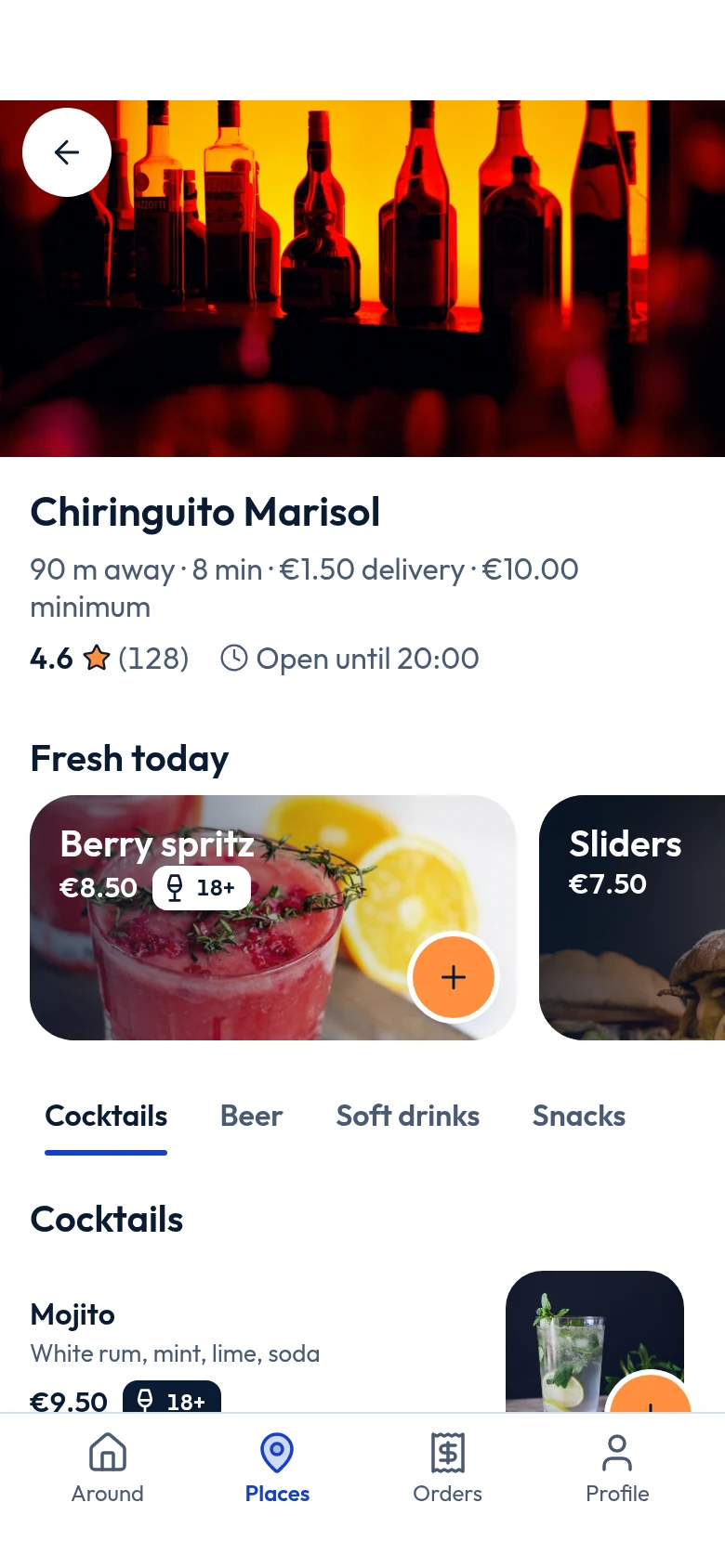
Task: Switch to the Beer category tab
Action: point(251,1117)
